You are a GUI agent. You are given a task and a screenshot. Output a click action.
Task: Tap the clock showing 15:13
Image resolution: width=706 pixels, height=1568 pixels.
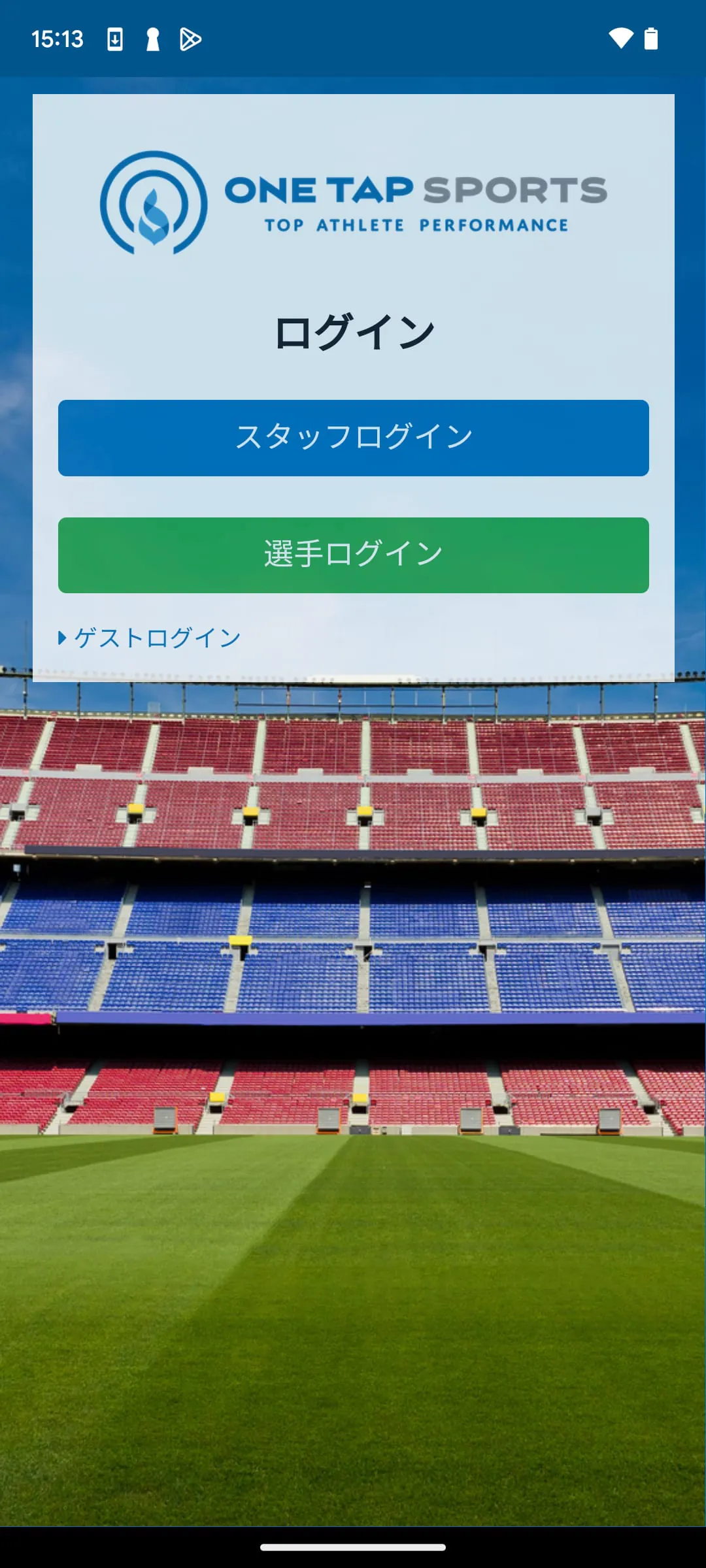click(58, 40)
